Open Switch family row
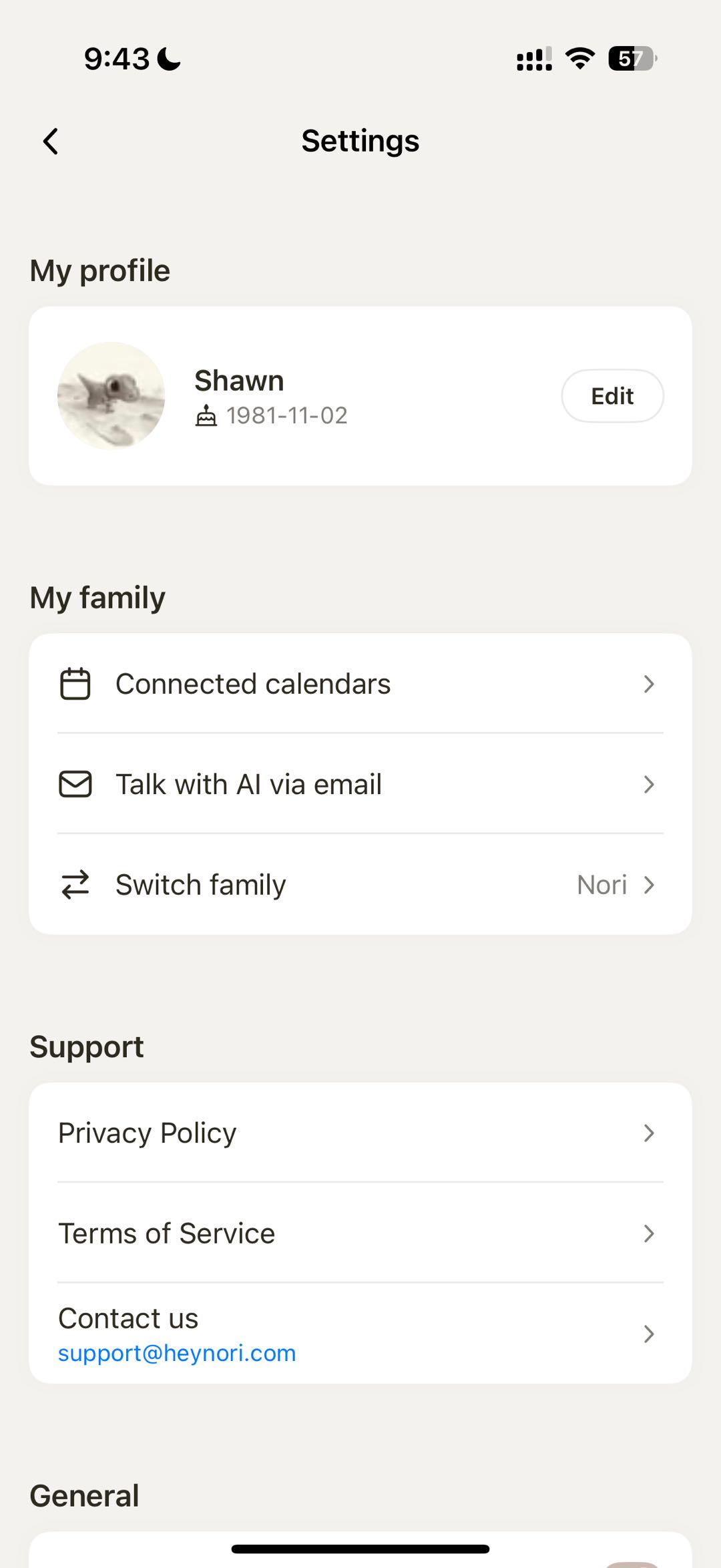The height and width of the screenshot is (1568, 721). pos(359,885)
